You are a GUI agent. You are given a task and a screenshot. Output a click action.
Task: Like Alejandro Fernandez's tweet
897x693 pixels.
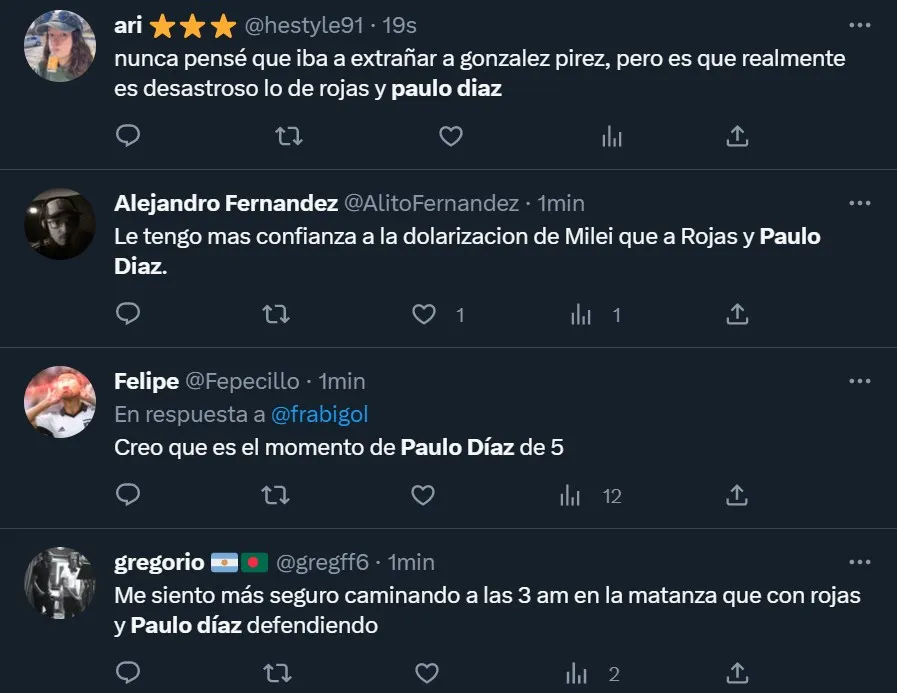tap(425, 315)
